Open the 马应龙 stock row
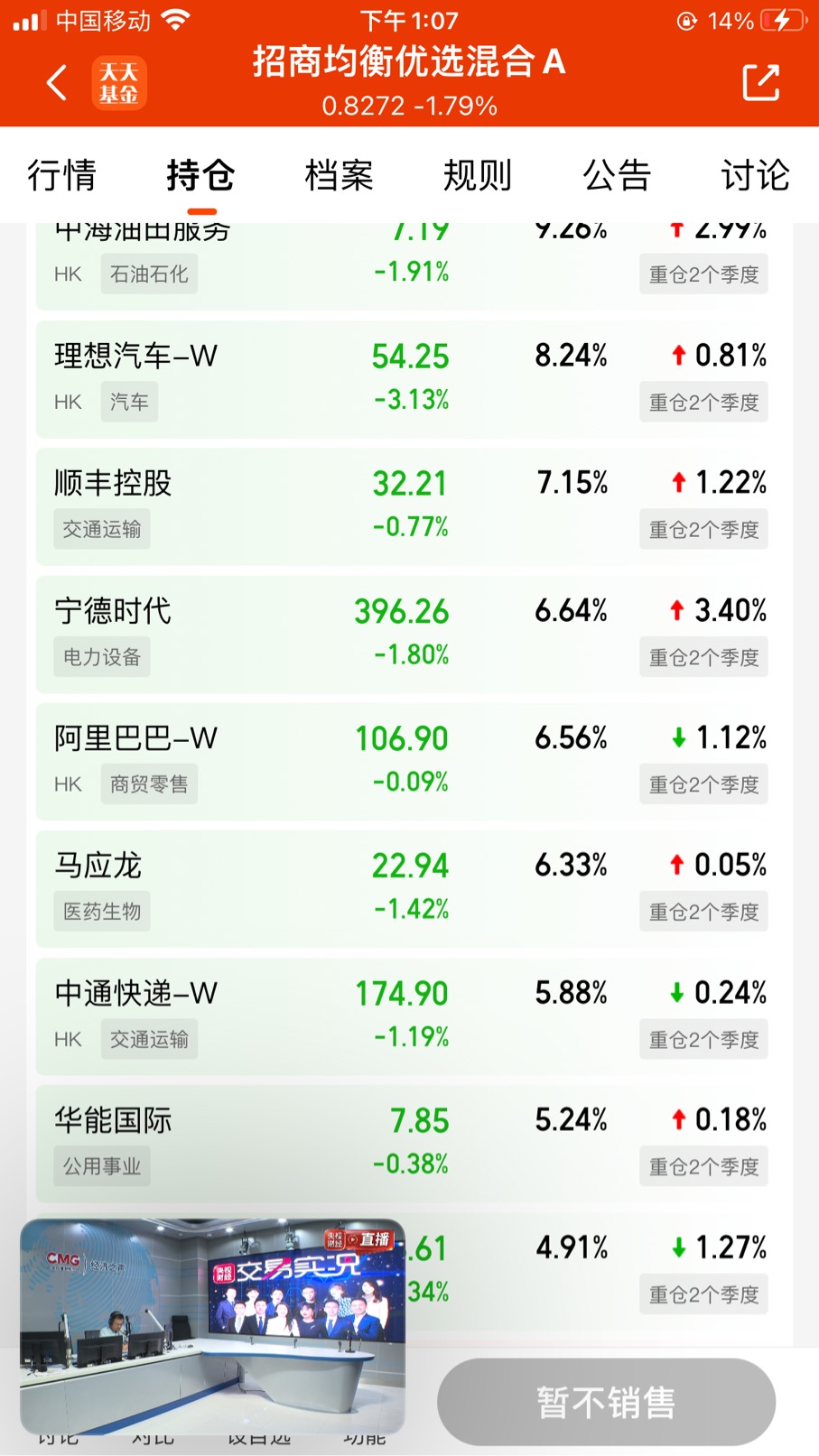 point(409,889)
